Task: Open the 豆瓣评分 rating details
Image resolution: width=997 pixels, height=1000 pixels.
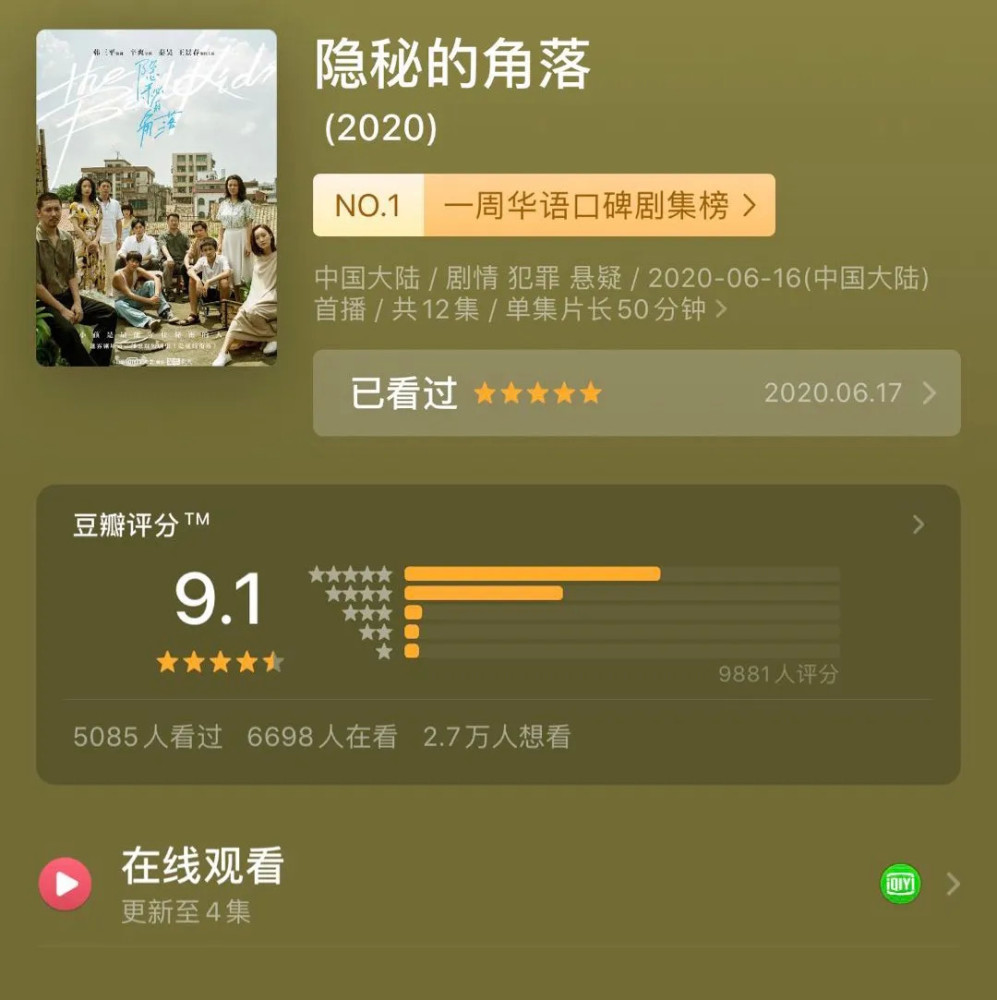Action: (x=918, y=525)
